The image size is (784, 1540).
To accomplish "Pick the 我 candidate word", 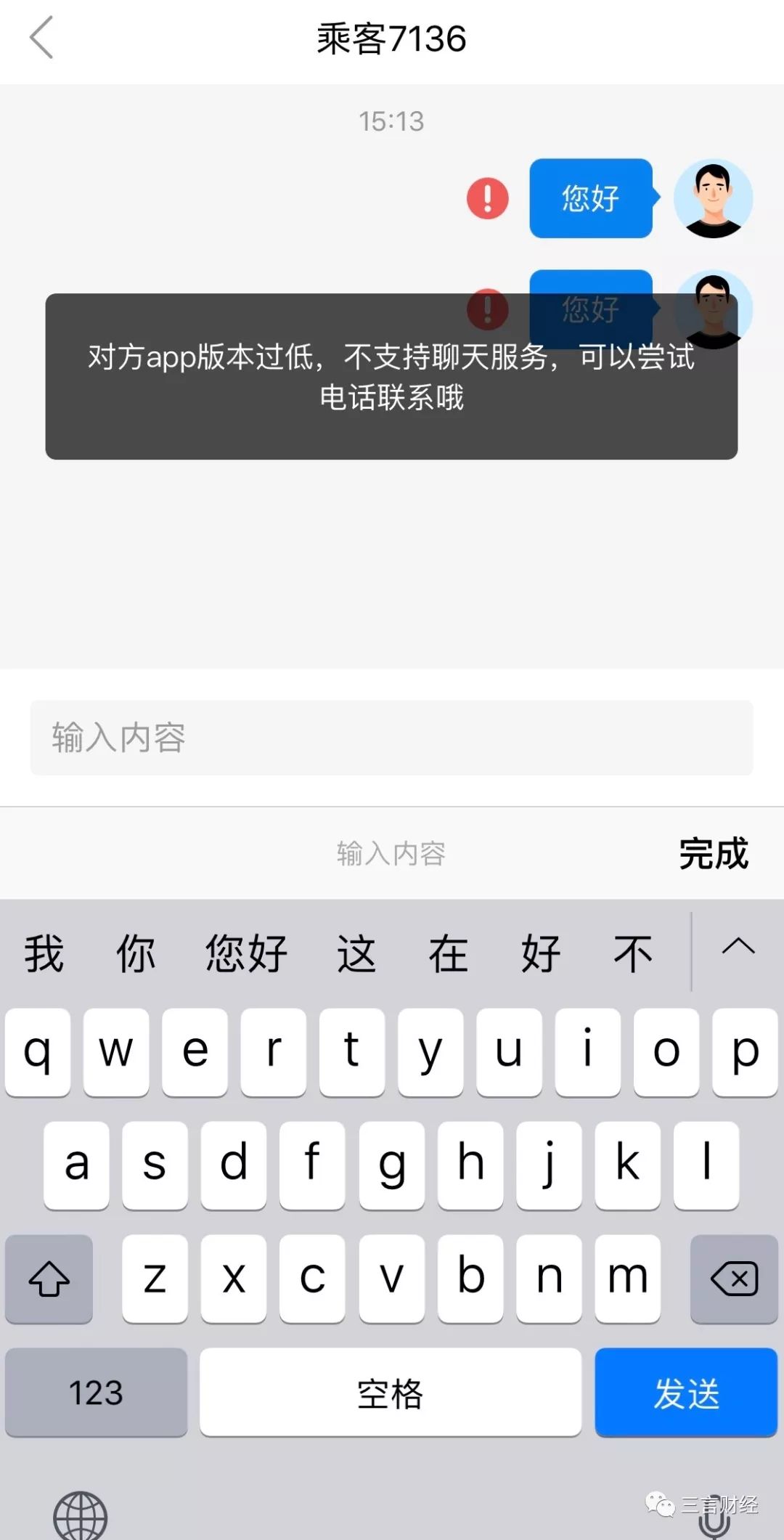I will coord(44,953).
